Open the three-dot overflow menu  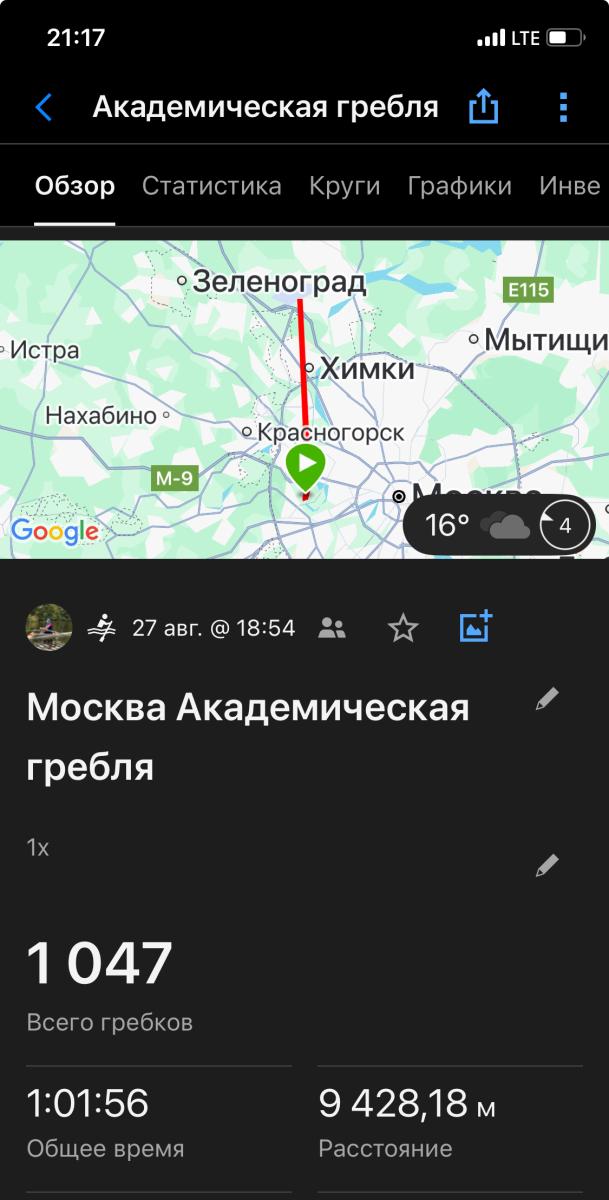click(x=563, y=107)
